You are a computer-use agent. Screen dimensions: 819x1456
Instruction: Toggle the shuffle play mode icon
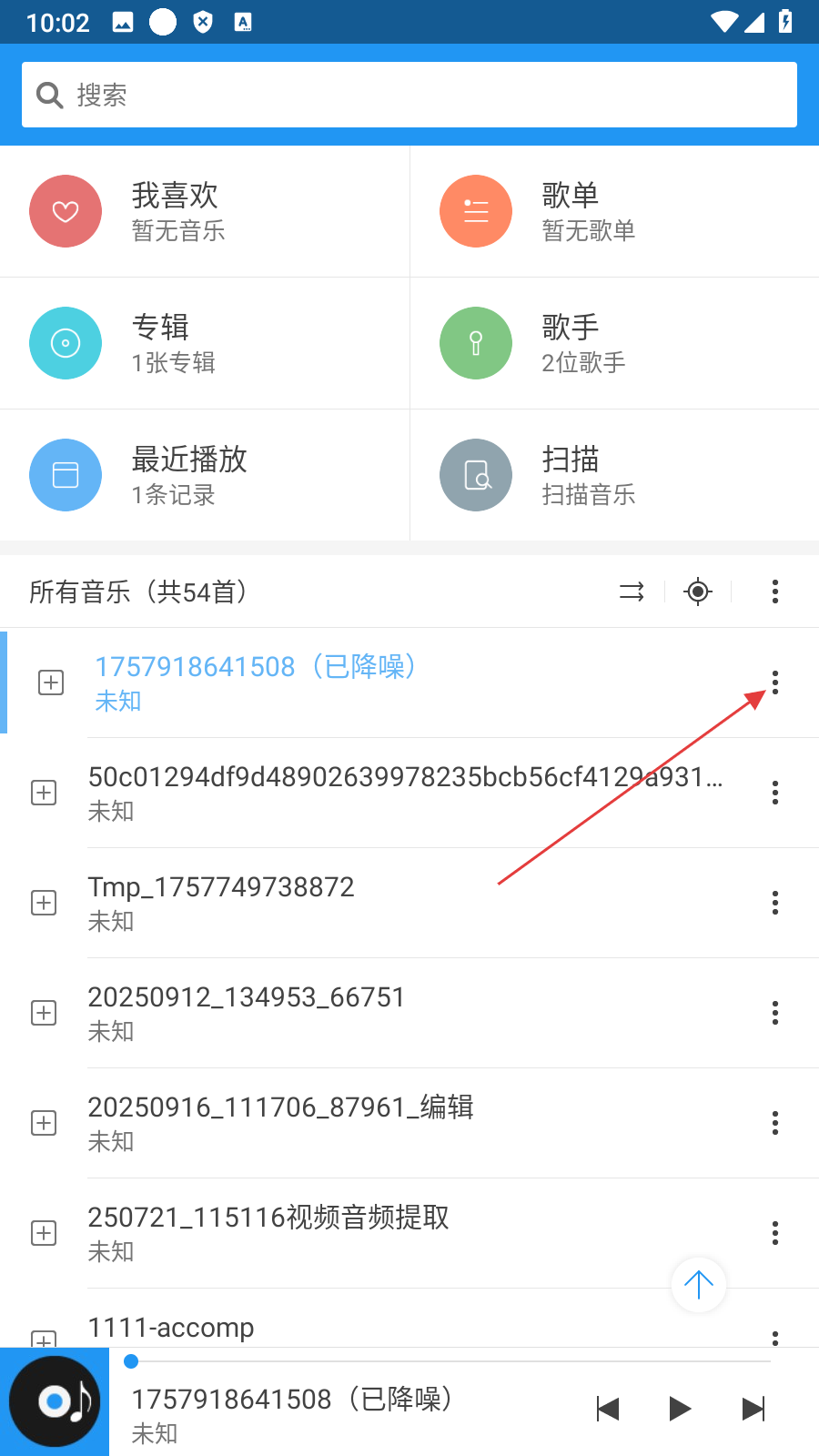tap(632, 591)
